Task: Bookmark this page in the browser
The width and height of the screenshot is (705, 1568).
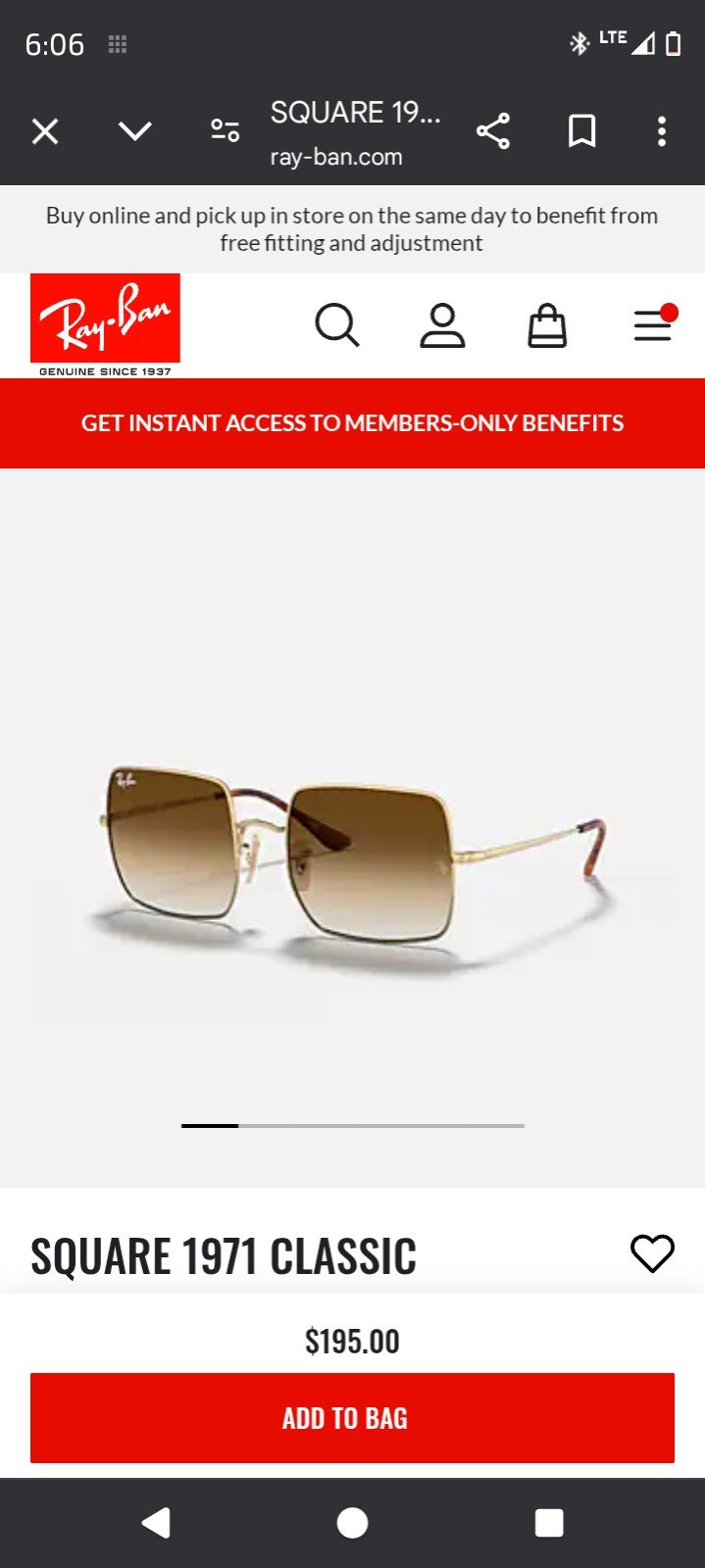Action: click(x=582, y=131)
